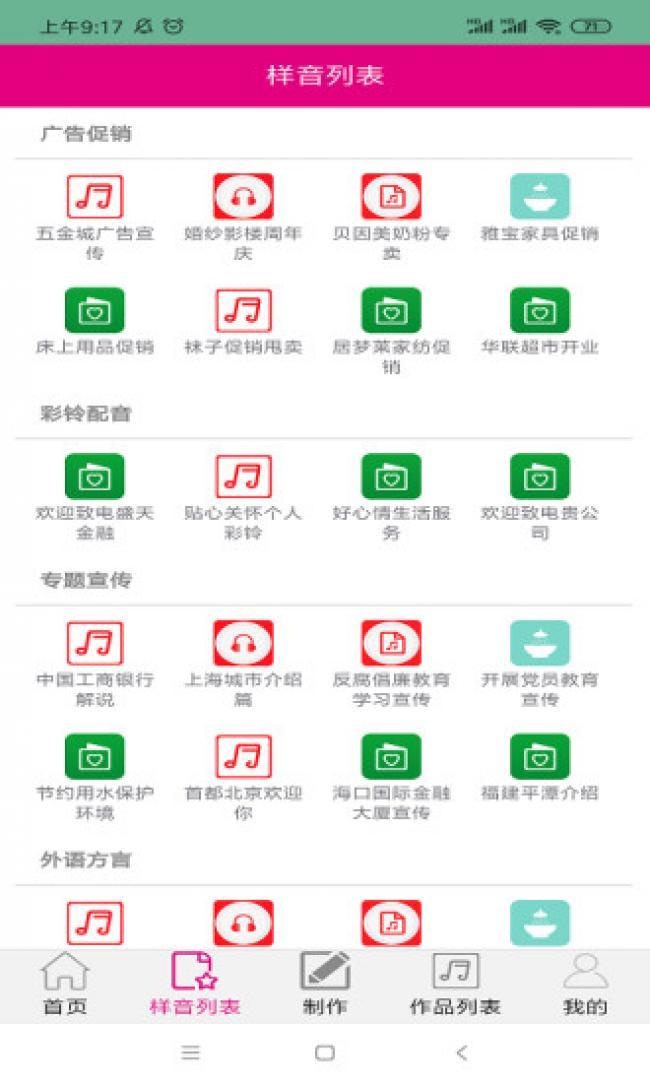650x1083 pixels.
Task: Tap 中国工商银行解说 sample
Action: click(95, 643)
